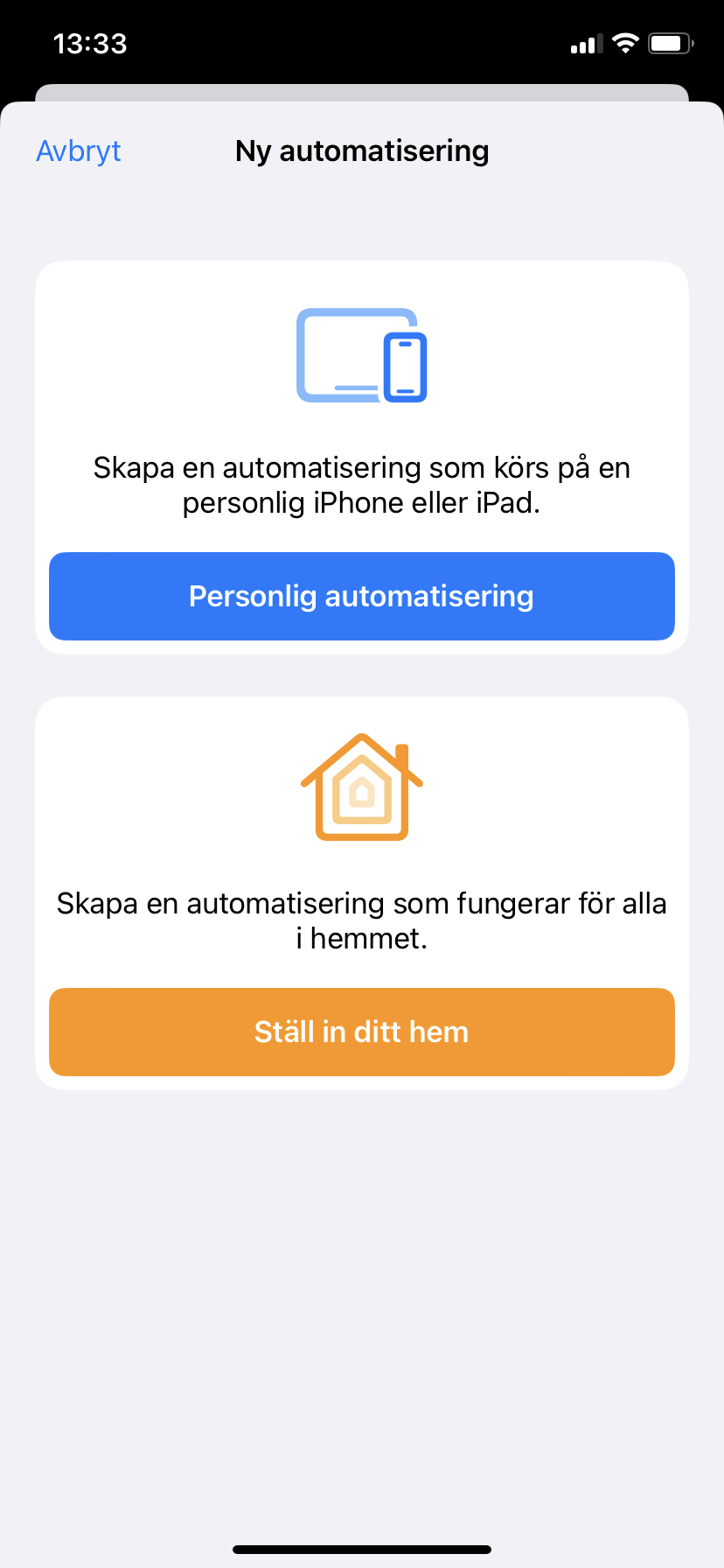Tap Avbryt to cancel new automation
This screenshot has width=724, height=1568.
79,151
